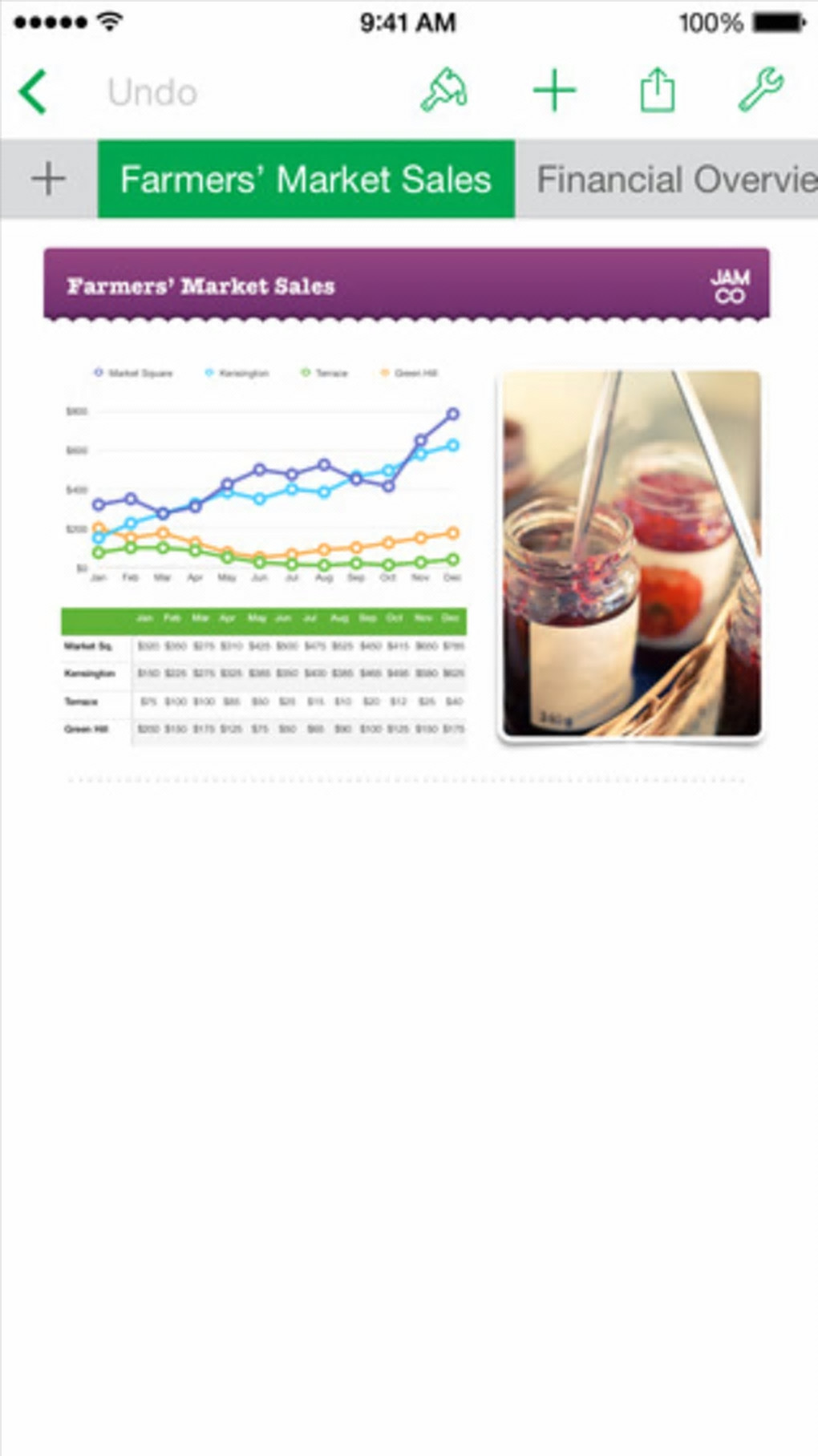Image resolution: width=818 pixels, height=1456 pixels.
Task: Switch to the Financial Overview tab
Action: click(672, 179)
